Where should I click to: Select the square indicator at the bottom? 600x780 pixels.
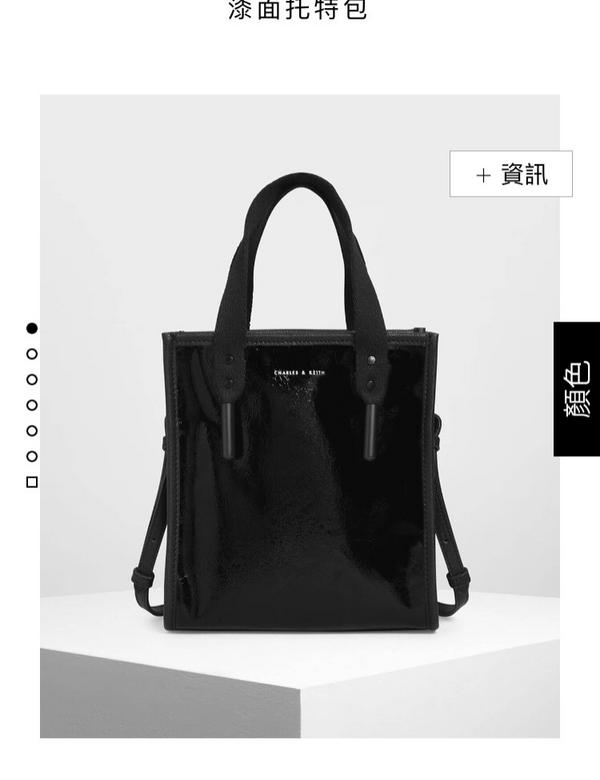pos(32,482)
